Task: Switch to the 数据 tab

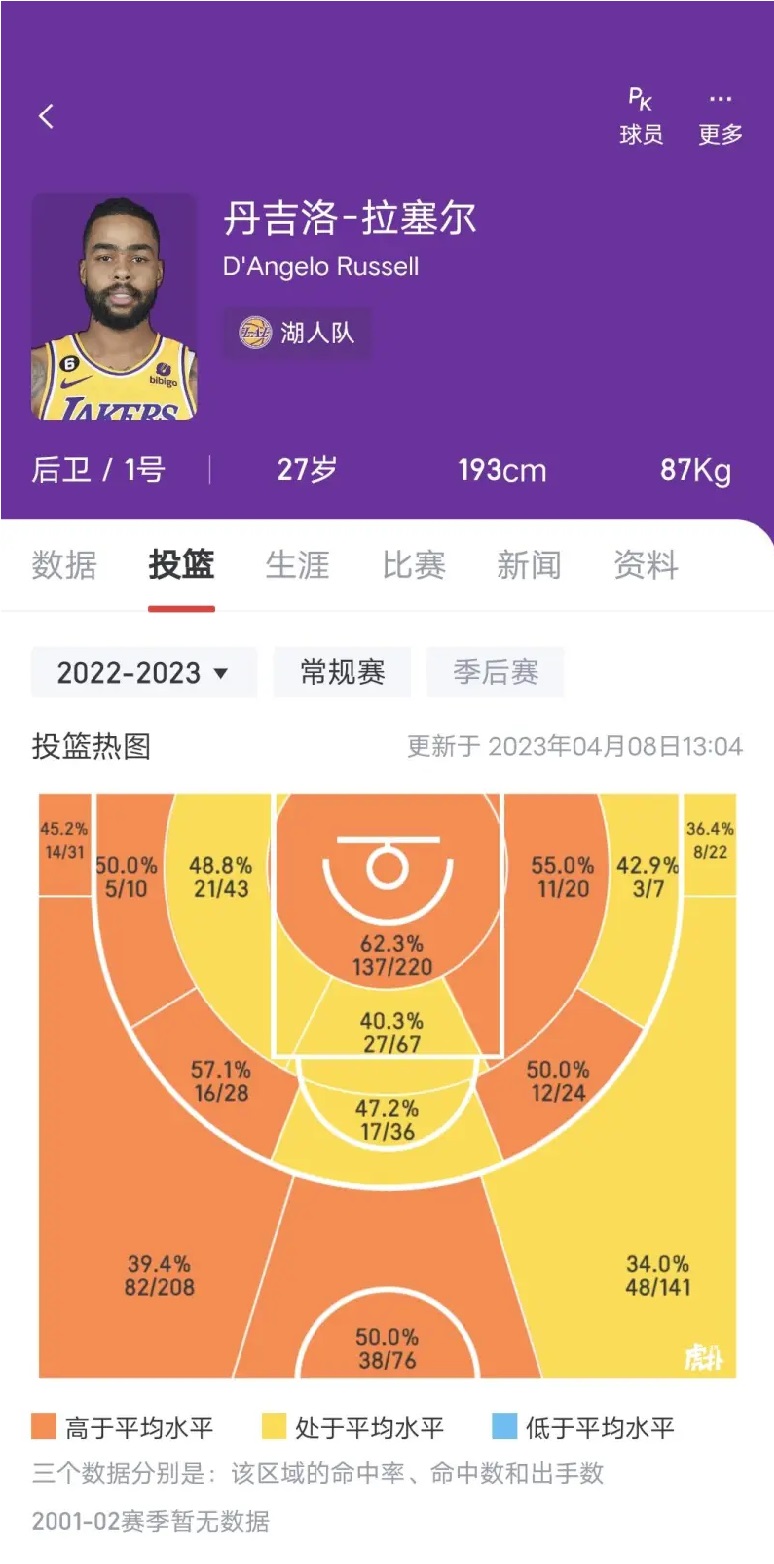Action: (x=64, y=565)
